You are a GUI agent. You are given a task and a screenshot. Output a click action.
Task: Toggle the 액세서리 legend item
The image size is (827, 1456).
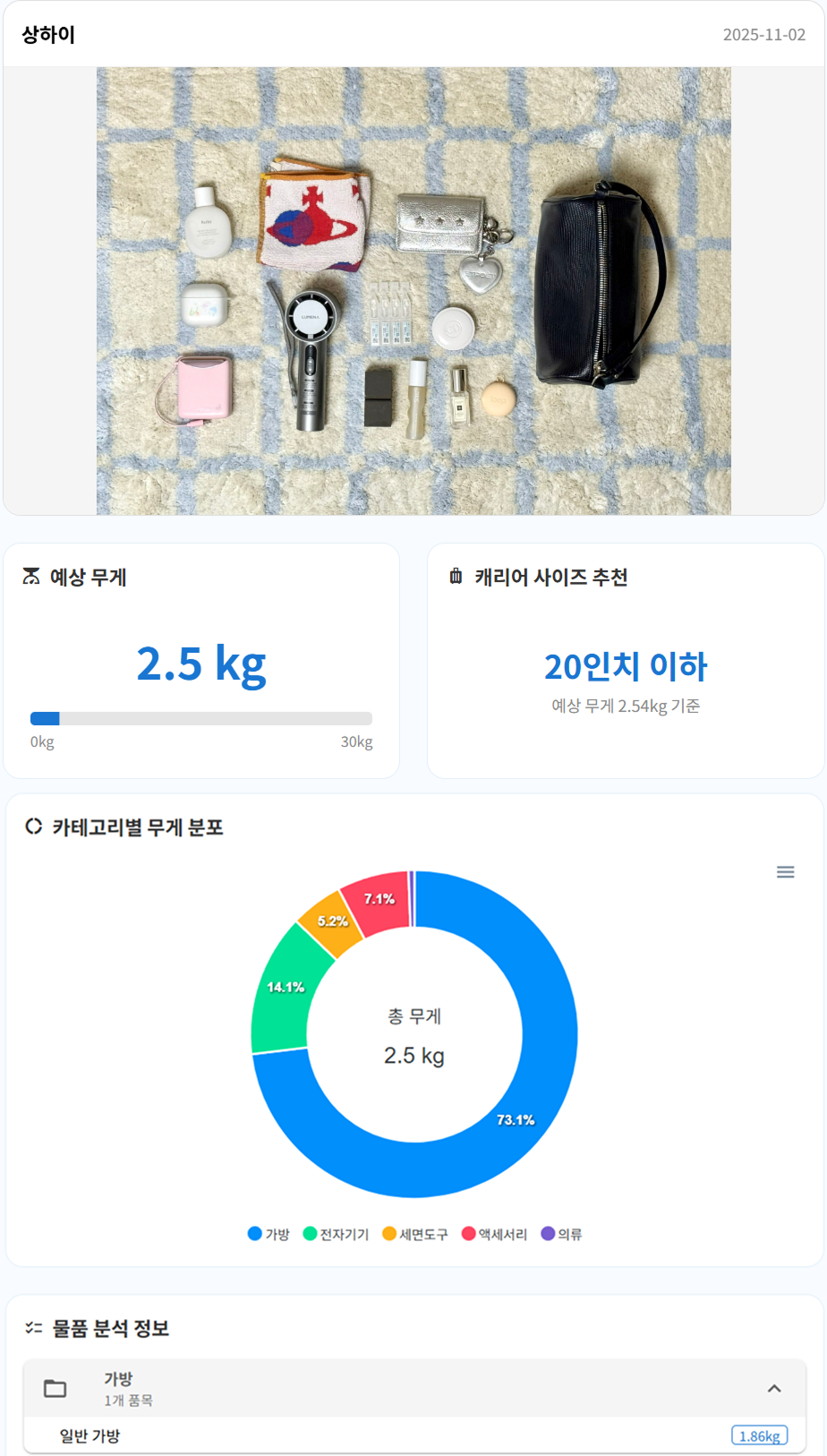click(494, 1234)
